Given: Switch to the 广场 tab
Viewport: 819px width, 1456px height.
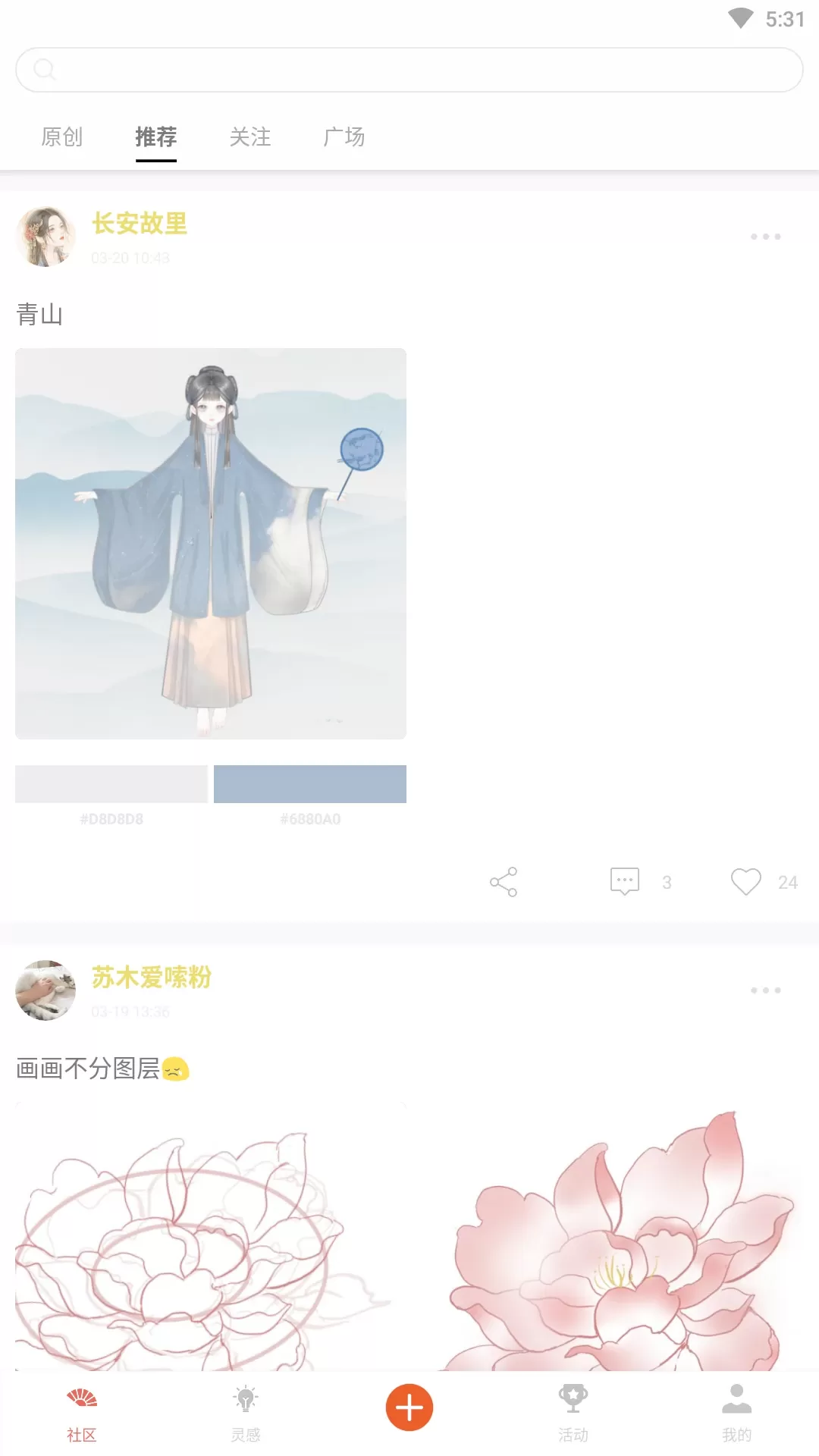Looking at the screenshot, I should click(344, 137).
